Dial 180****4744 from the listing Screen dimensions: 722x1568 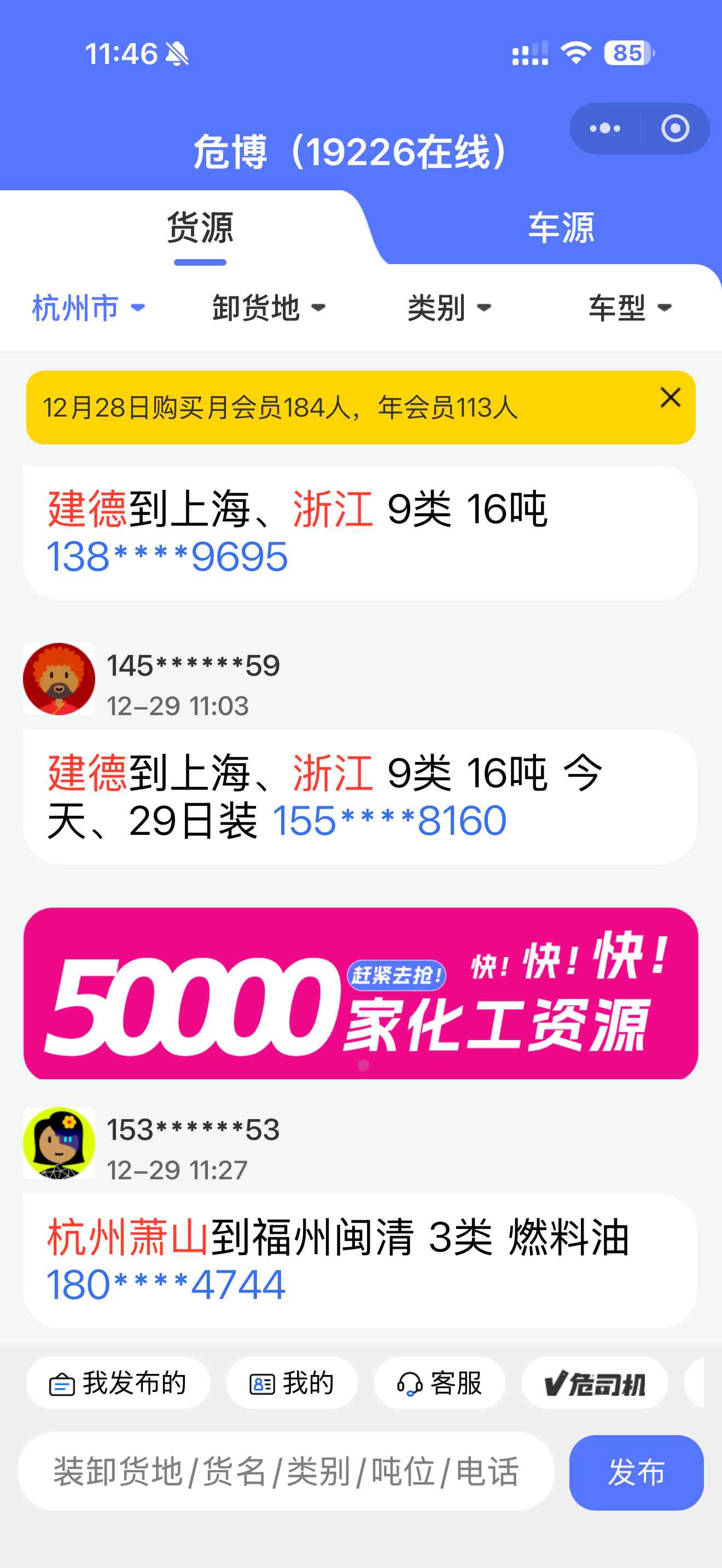[x=166, y=1284]
